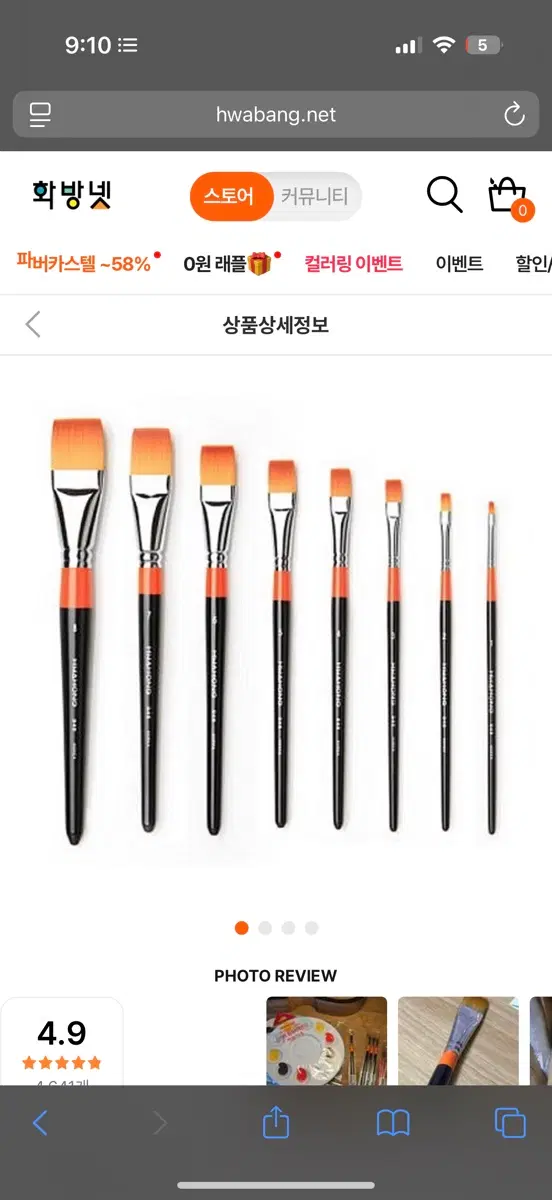The height and width of the screenshot is (1200, 552).
Task: Open the search magnifier icon
Action: point(444,195)
